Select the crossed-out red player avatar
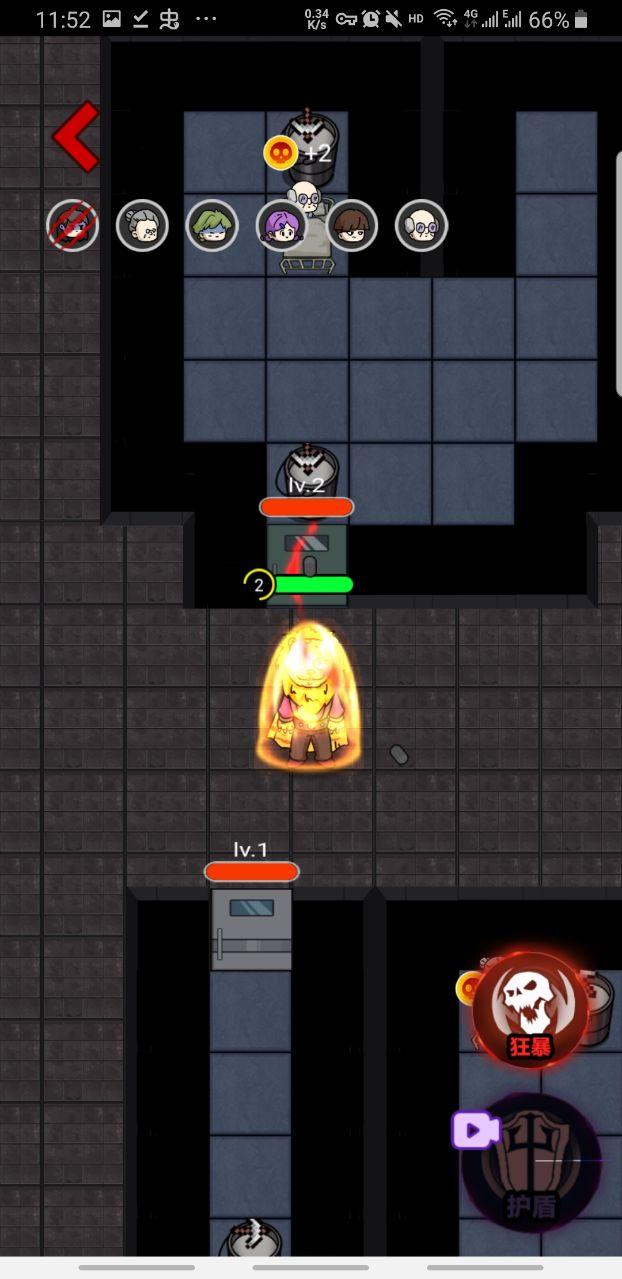Image resolution: width=622 pixels, height=1279 pixels. (73, 226)
